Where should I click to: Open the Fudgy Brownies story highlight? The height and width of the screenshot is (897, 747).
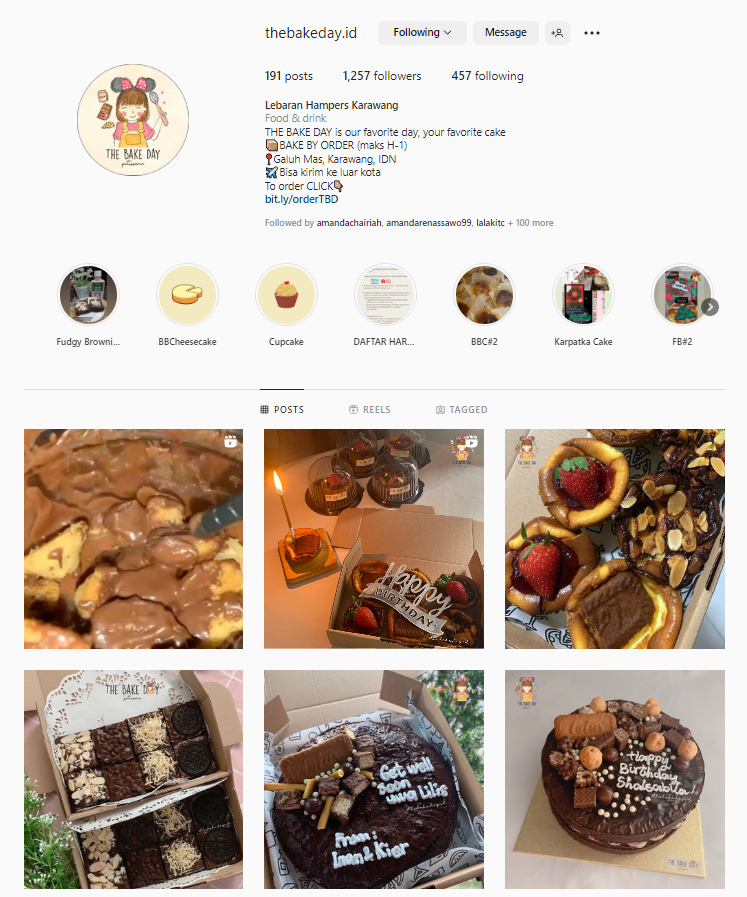tap(88, 295)
